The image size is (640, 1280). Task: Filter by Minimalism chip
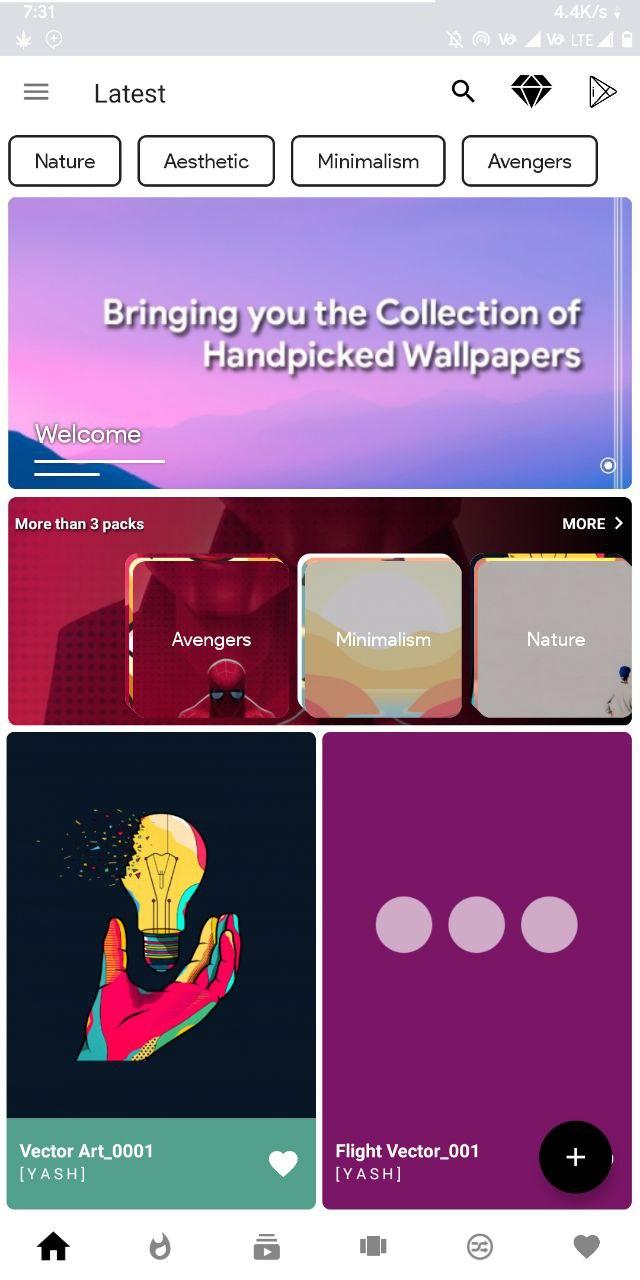[x=368, y=161]
